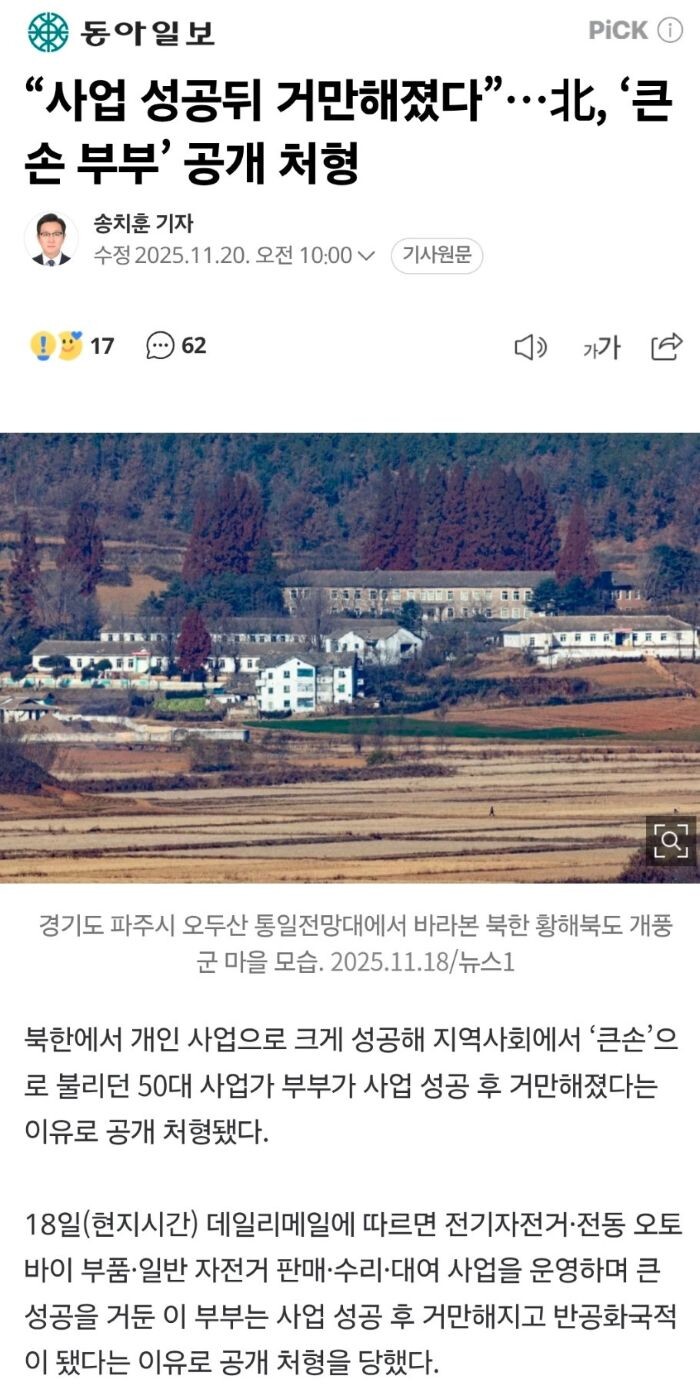Open the reaction emojis with 17 count
Viewport: 700px width, 1393px height.
(71, 346)
